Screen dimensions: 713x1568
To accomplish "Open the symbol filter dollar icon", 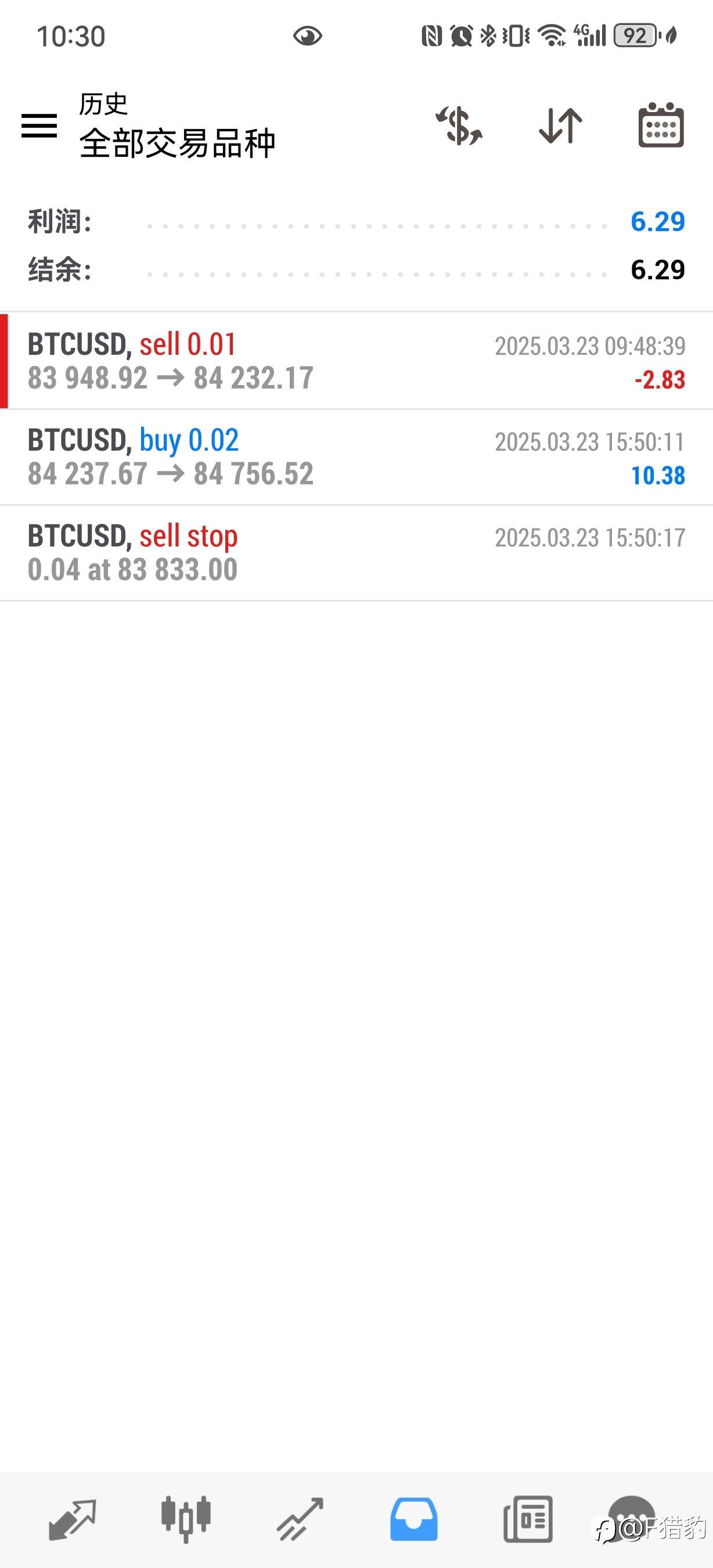I will [459, 125].
